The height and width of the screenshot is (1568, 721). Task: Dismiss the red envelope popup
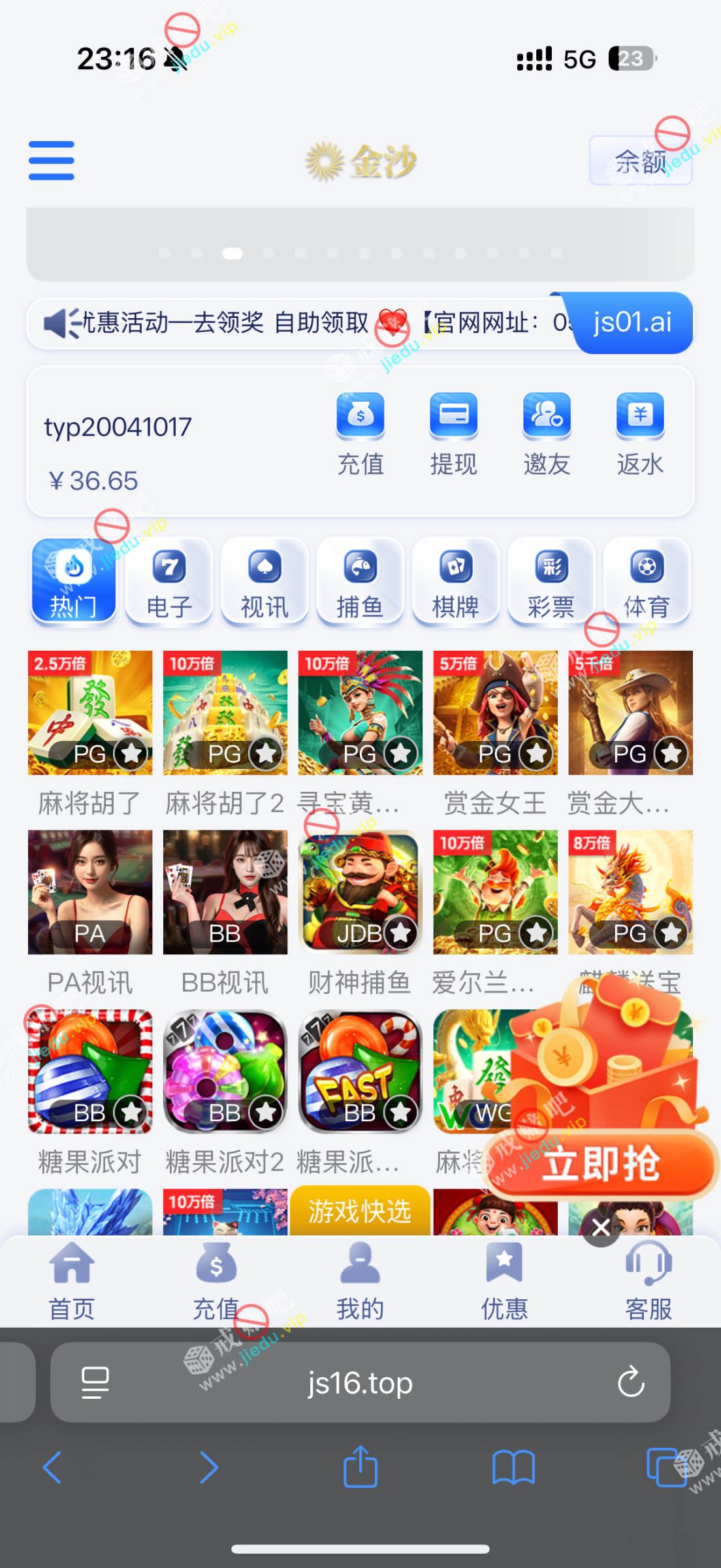click(601, 1228)
